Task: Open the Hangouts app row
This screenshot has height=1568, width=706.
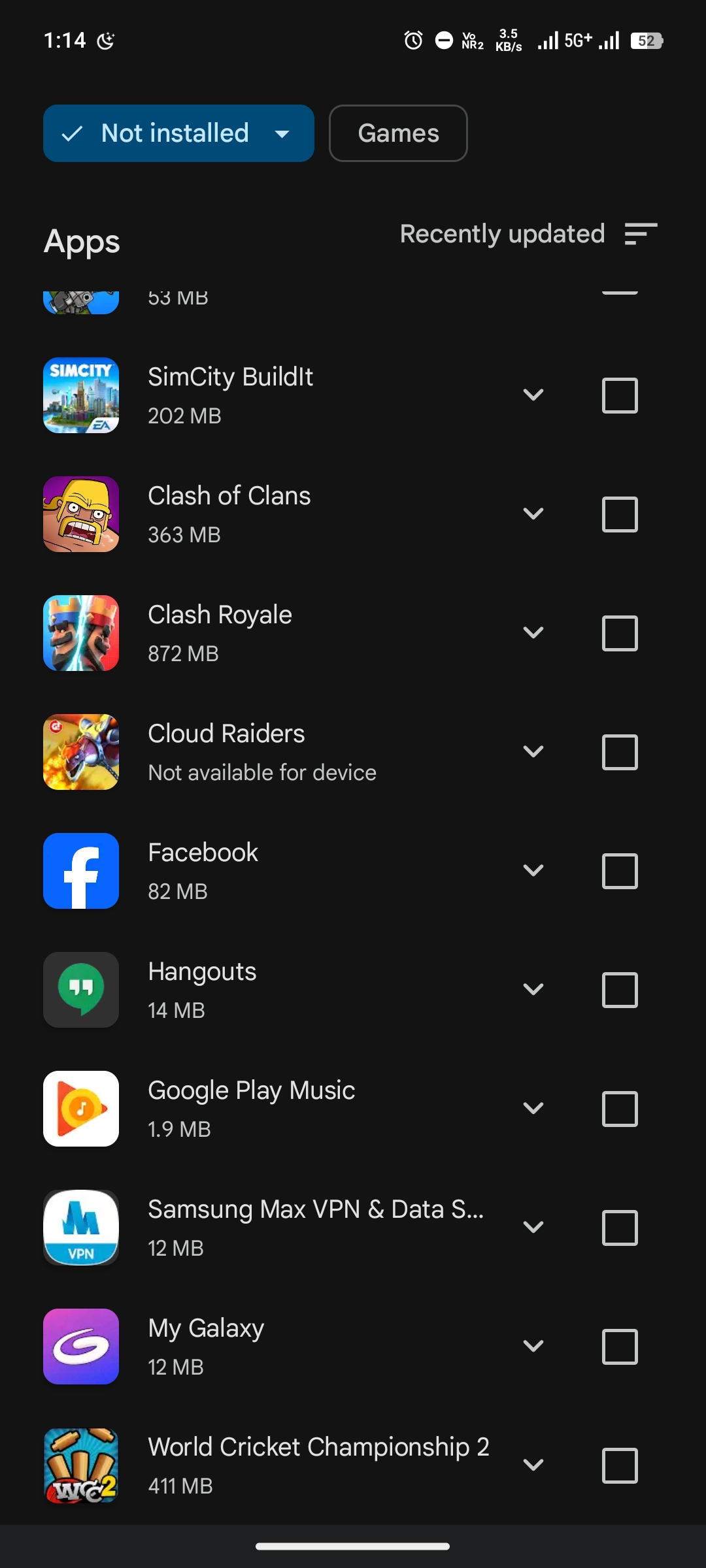Action: click(261, 989)
